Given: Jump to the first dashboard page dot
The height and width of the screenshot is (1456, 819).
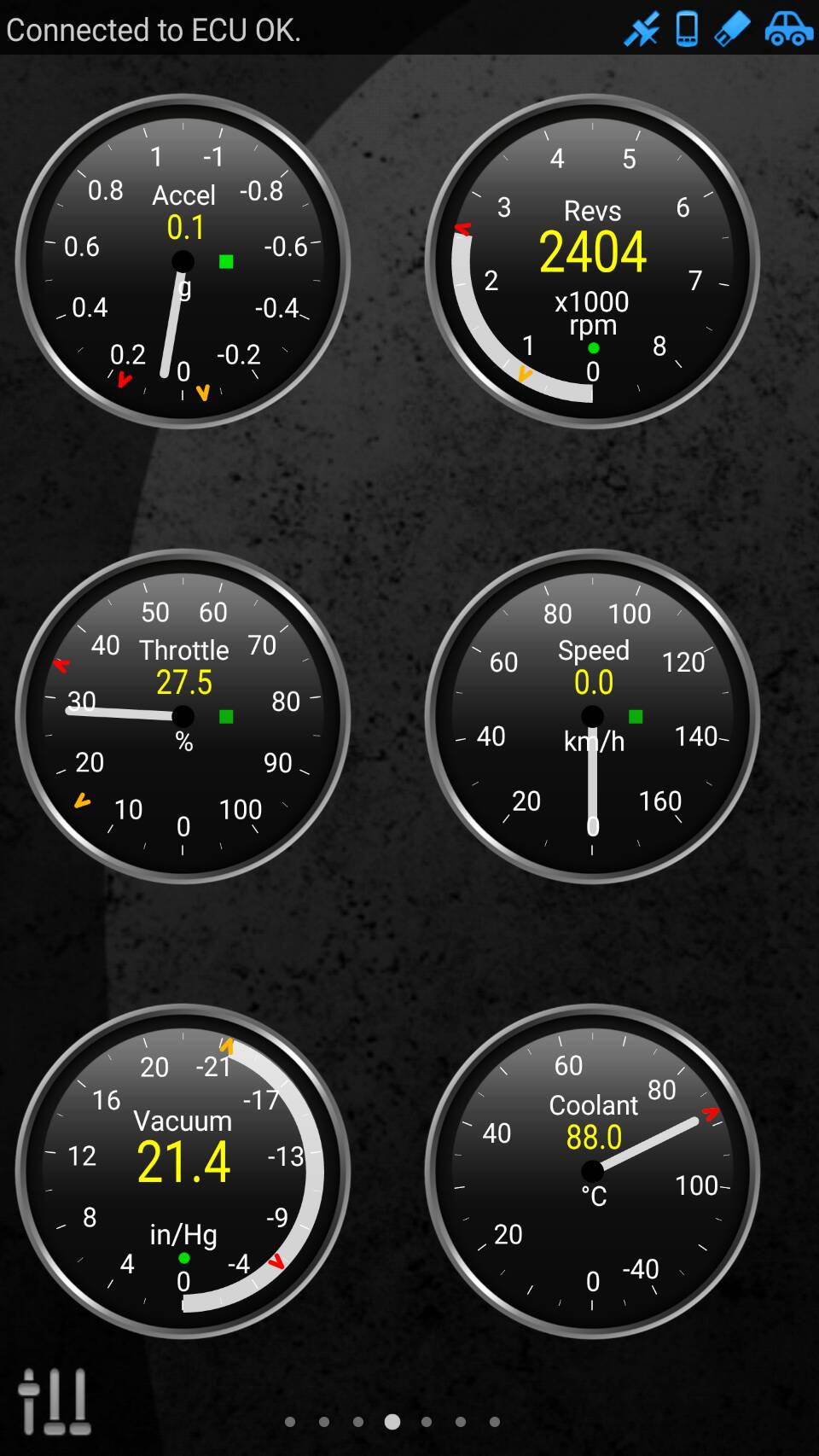Looking at the screenshot, I should click(x=290, y=1422).
